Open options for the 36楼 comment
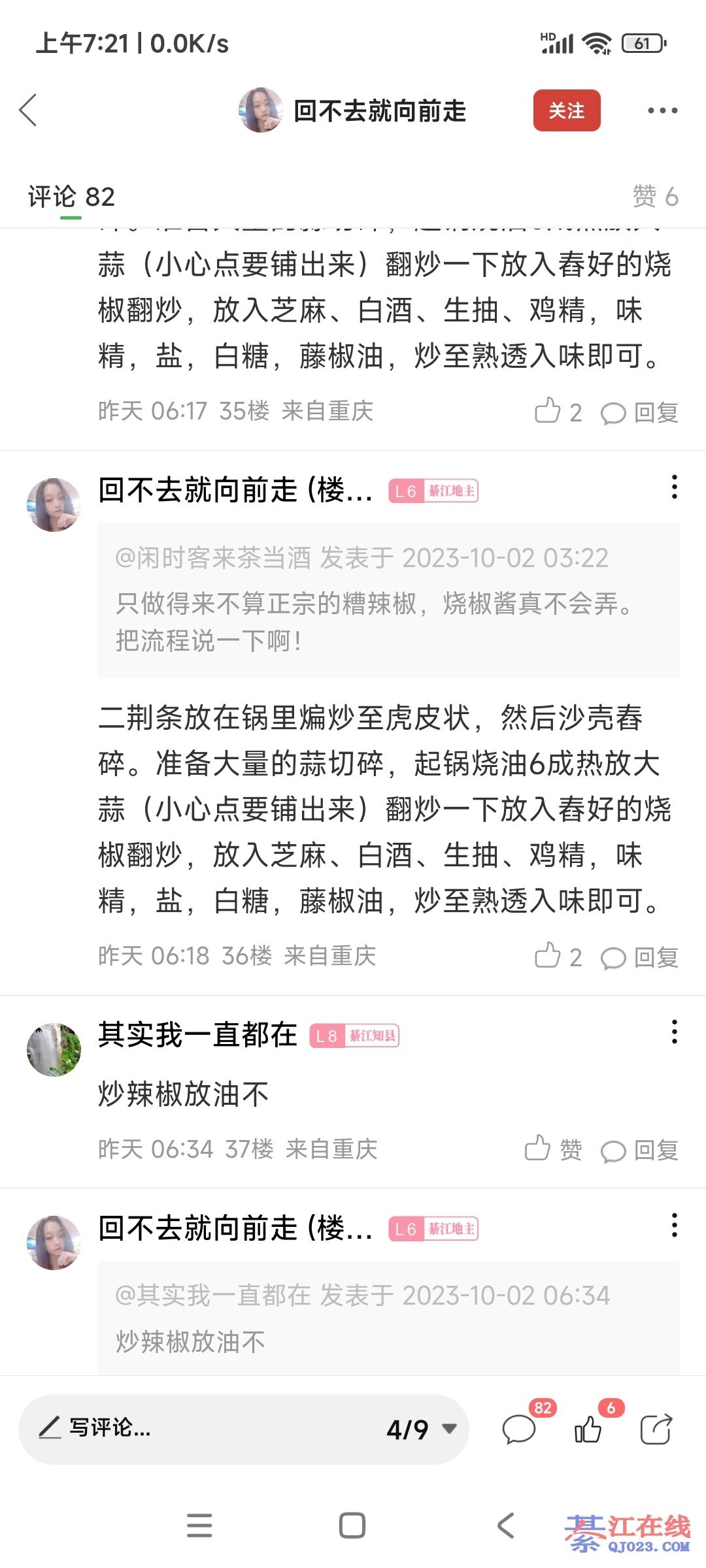This screenshot has width=706, height=1568. 674,487
